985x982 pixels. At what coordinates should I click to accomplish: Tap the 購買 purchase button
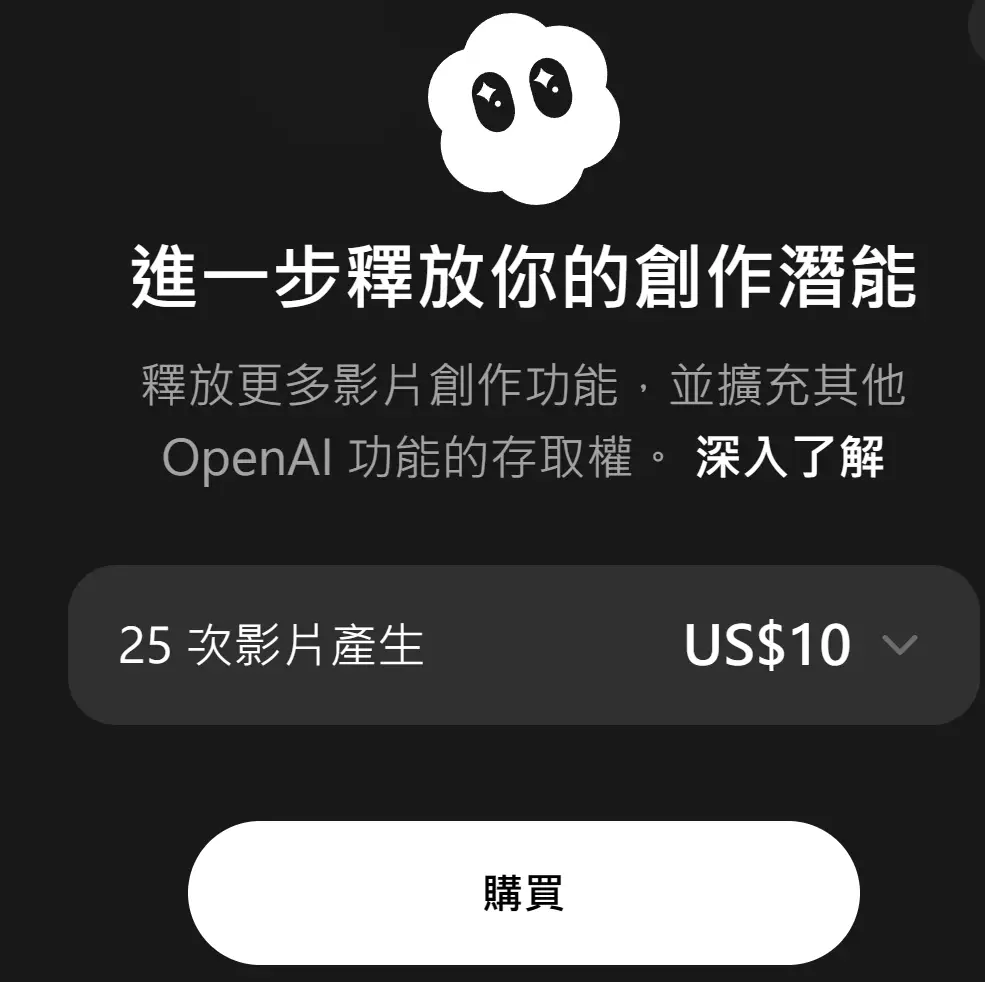point(523,892)
